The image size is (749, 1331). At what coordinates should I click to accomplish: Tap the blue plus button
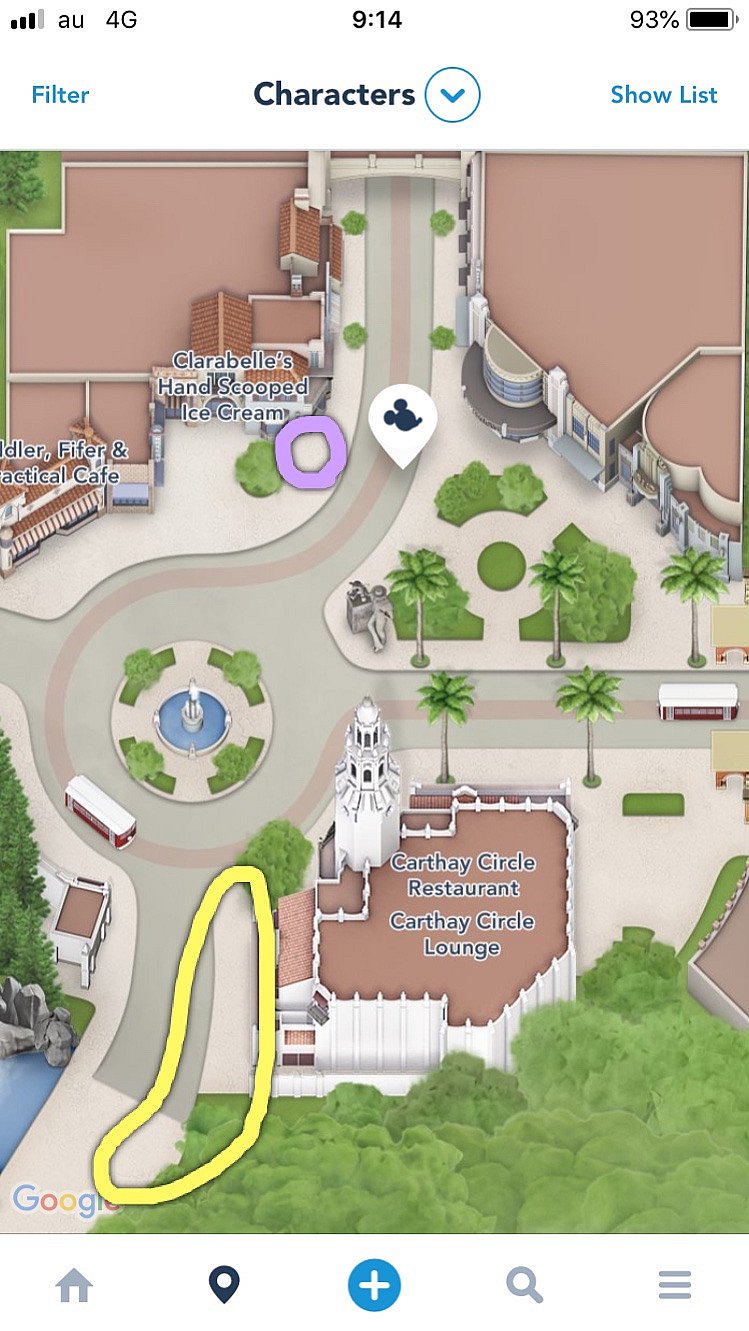click(x=374, y=1284)
